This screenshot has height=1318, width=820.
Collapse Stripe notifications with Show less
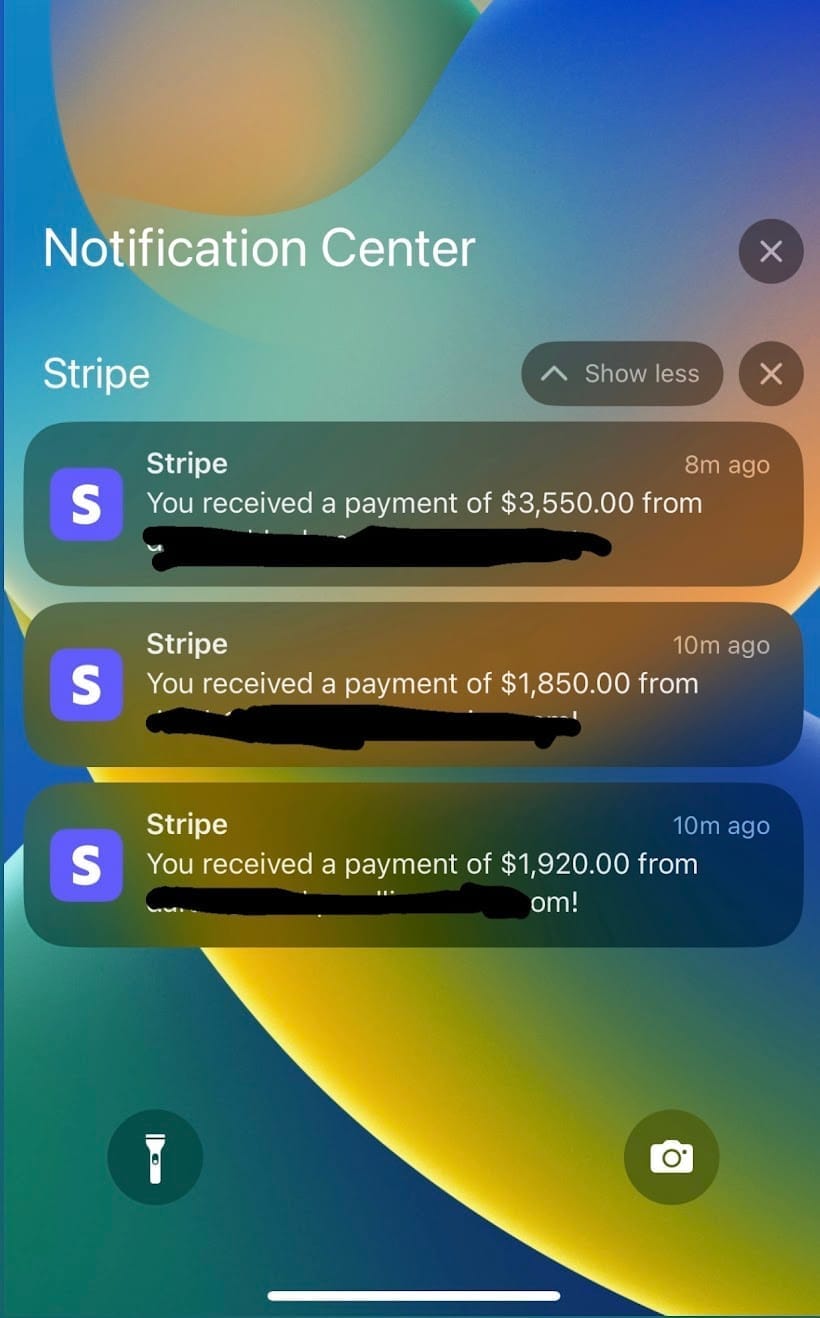(621, 374)
